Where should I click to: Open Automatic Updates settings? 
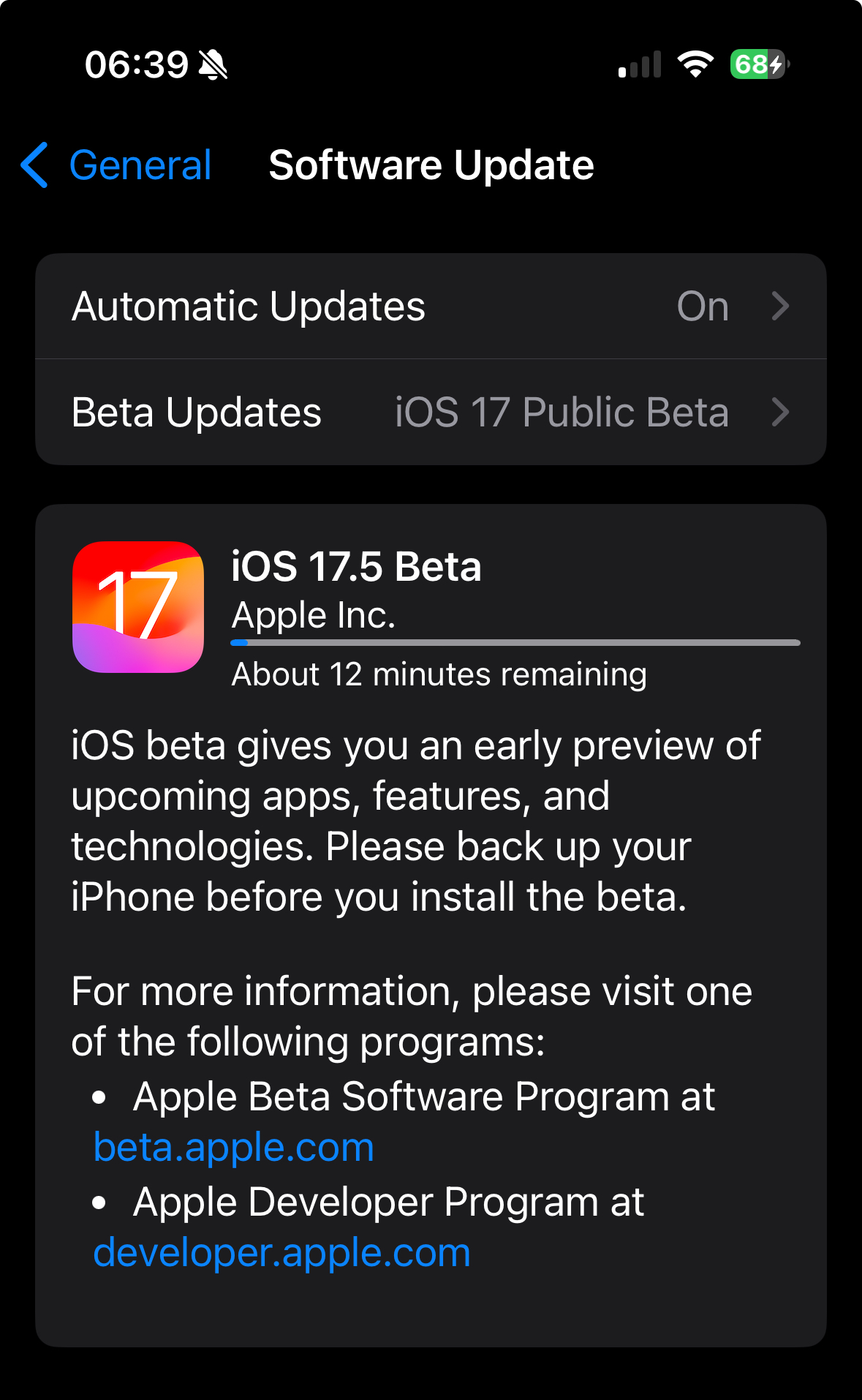pos(430,306)
